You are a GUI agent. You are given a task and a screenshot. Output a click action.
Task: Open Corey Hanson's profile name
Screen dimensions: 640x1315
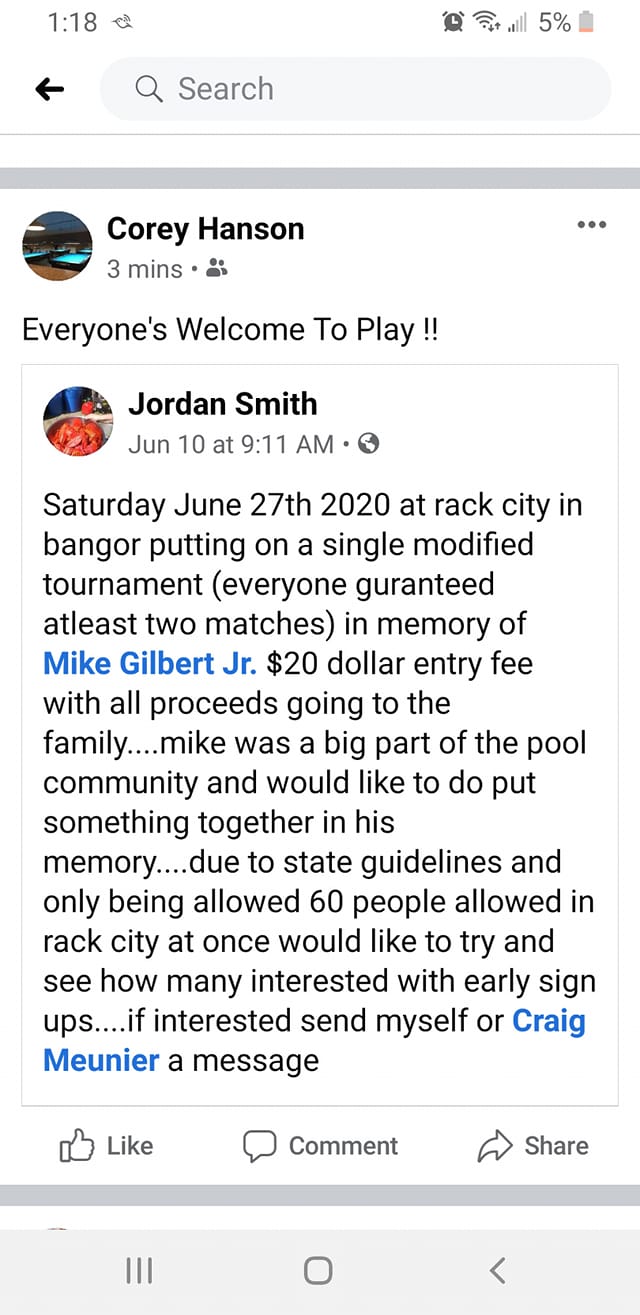tap(205, 229)
